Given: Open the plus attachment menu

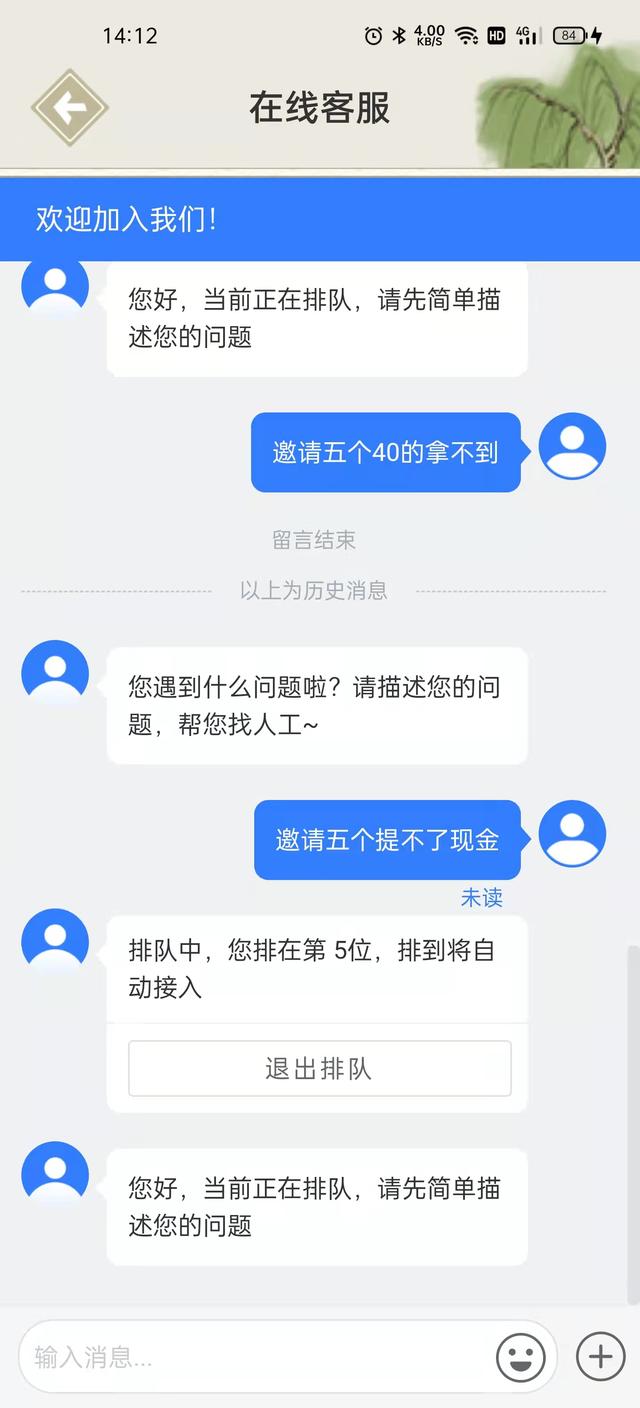Looking at the screenshot, I should pos(600,1356).
